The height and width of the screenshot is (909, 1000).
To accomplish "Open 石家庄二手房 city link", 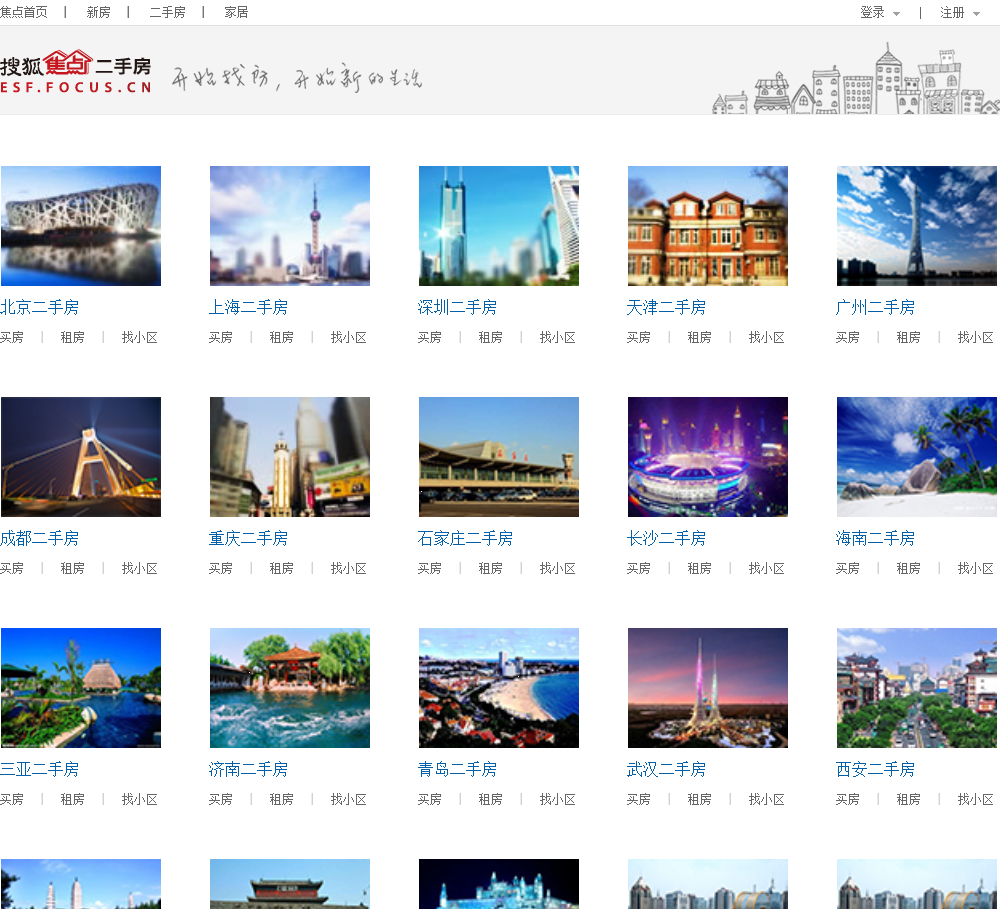I will (x=465, y=538).
